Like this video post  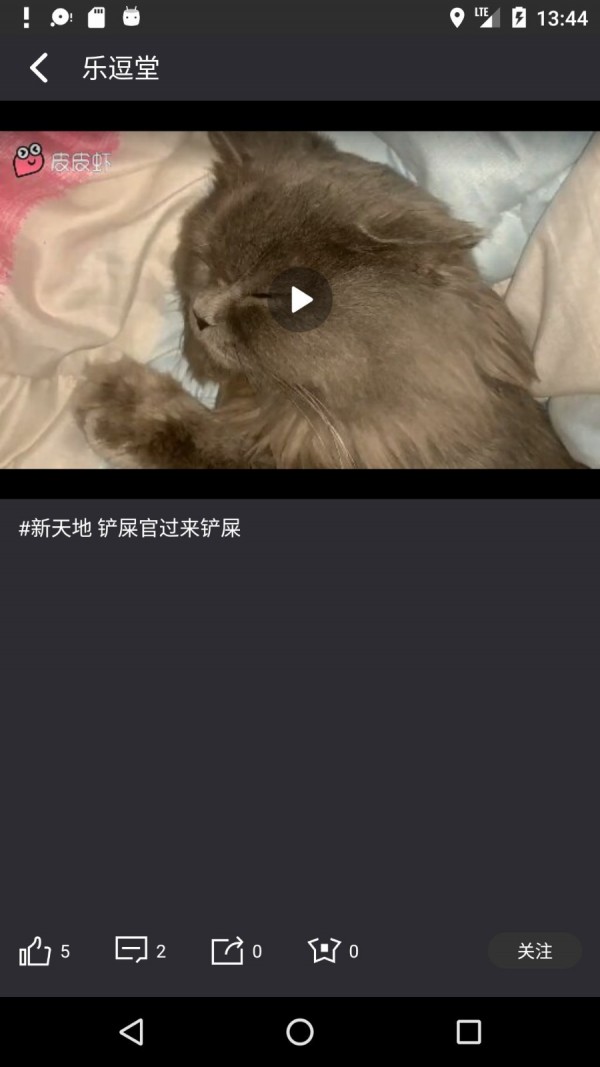click(35, 951)
